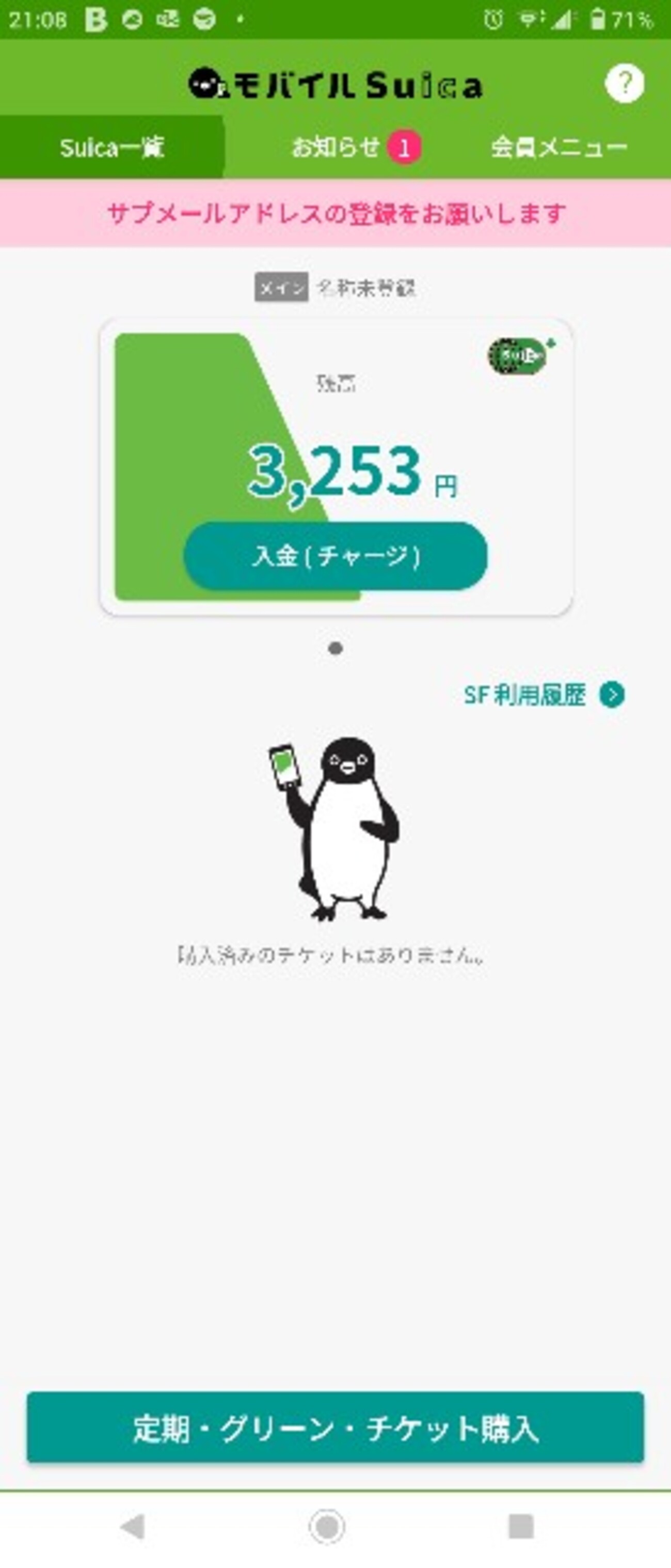Open the お知らせ notifications tab
This screenshot has height=1568, width=671.
coord(355,147)
